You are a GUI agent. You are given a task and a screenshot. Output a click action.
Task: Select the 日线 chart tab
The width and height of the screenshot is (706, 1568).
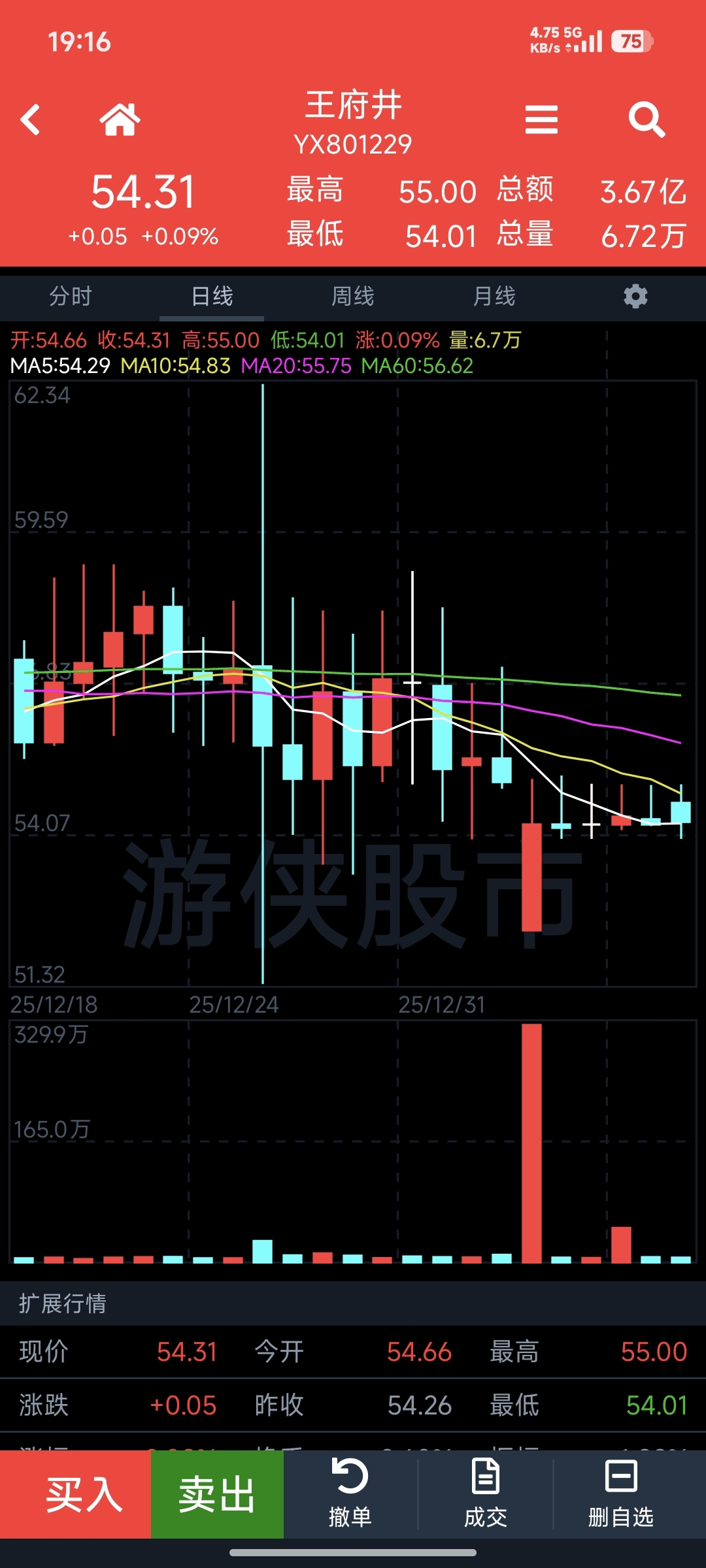(x=212, y=297)
